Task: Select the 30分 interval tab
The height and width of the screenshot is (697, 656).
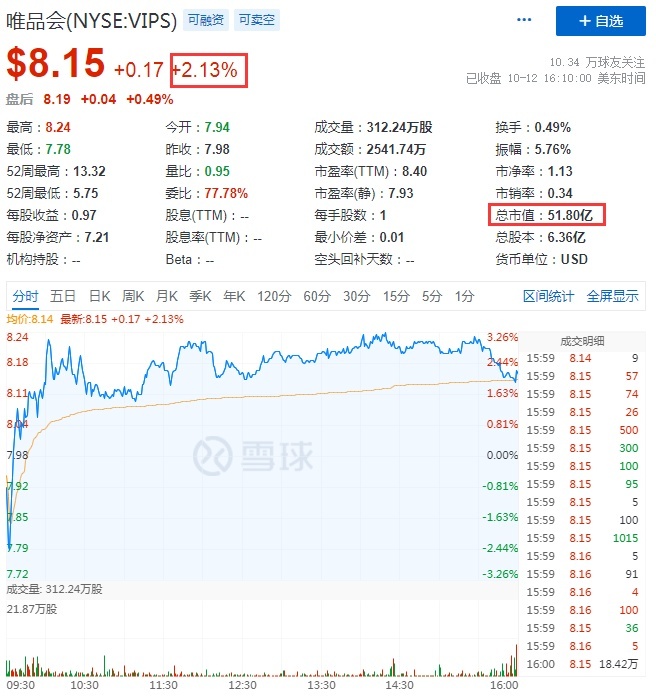Action: click(x=357, y=296)
